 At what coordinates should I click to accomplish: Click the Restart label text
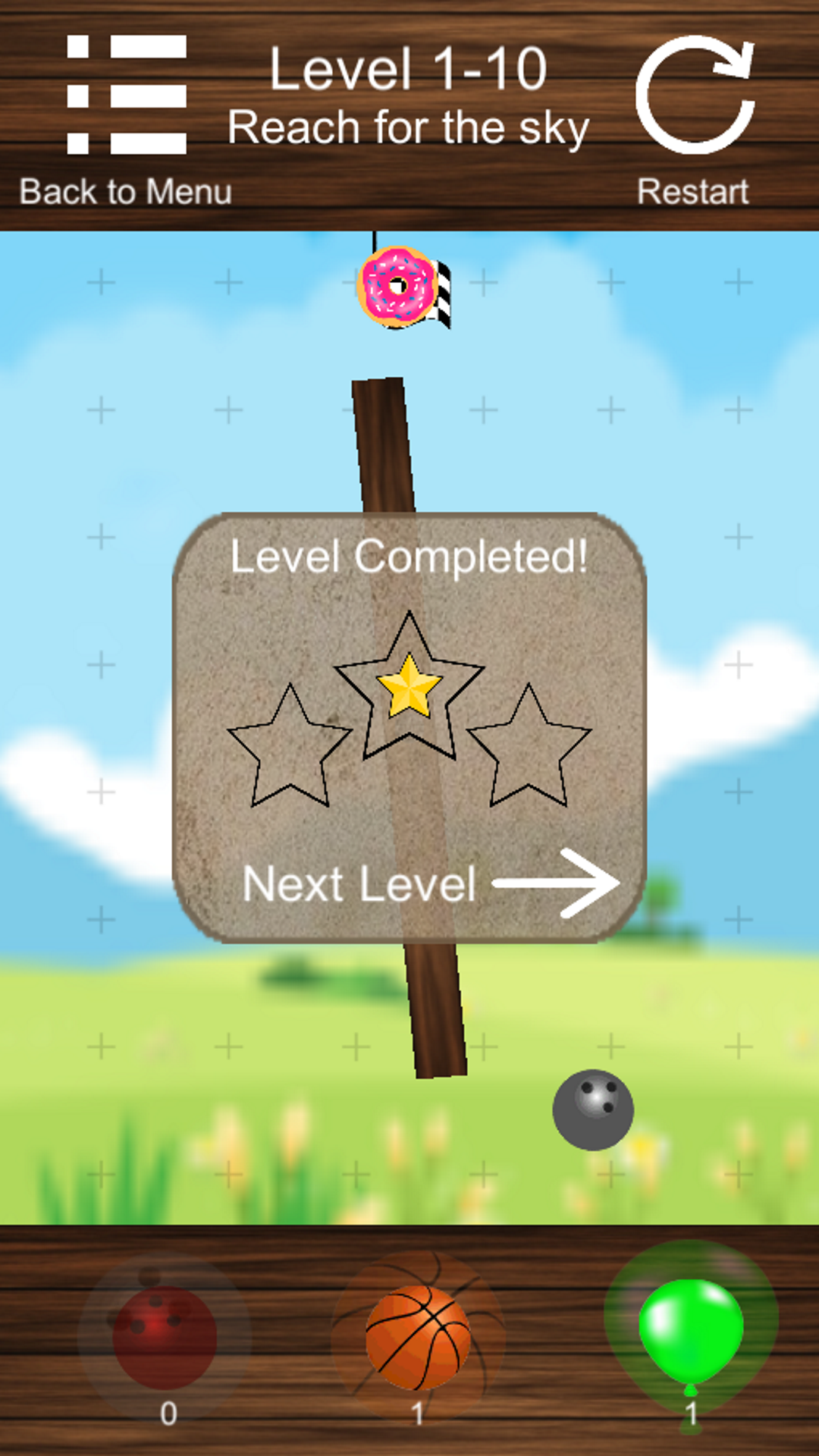coord(694,191)
